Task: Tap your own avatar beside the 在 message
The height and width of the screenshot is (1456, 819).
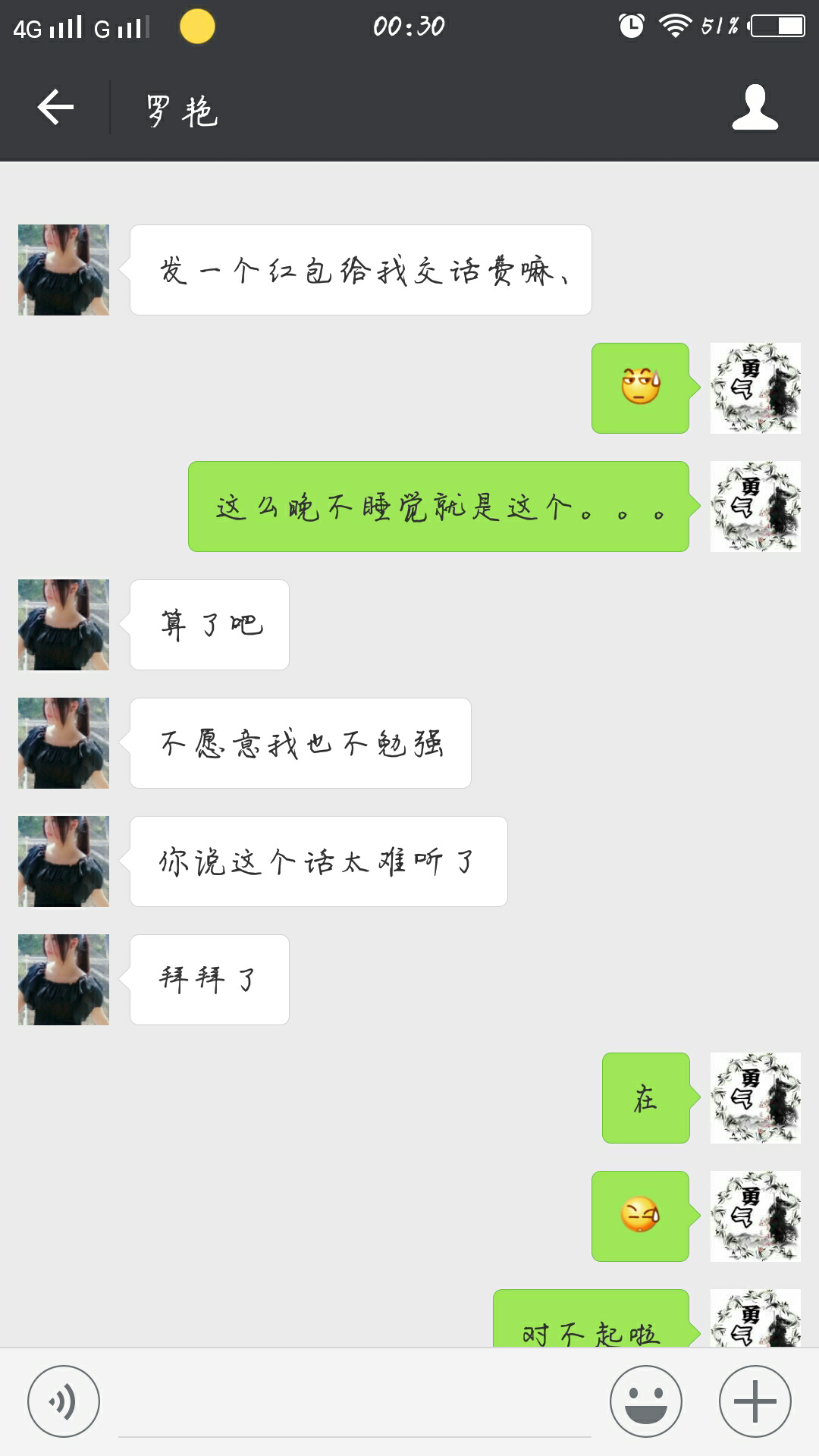Action: pyautogui.click(x=755, y=1098)
